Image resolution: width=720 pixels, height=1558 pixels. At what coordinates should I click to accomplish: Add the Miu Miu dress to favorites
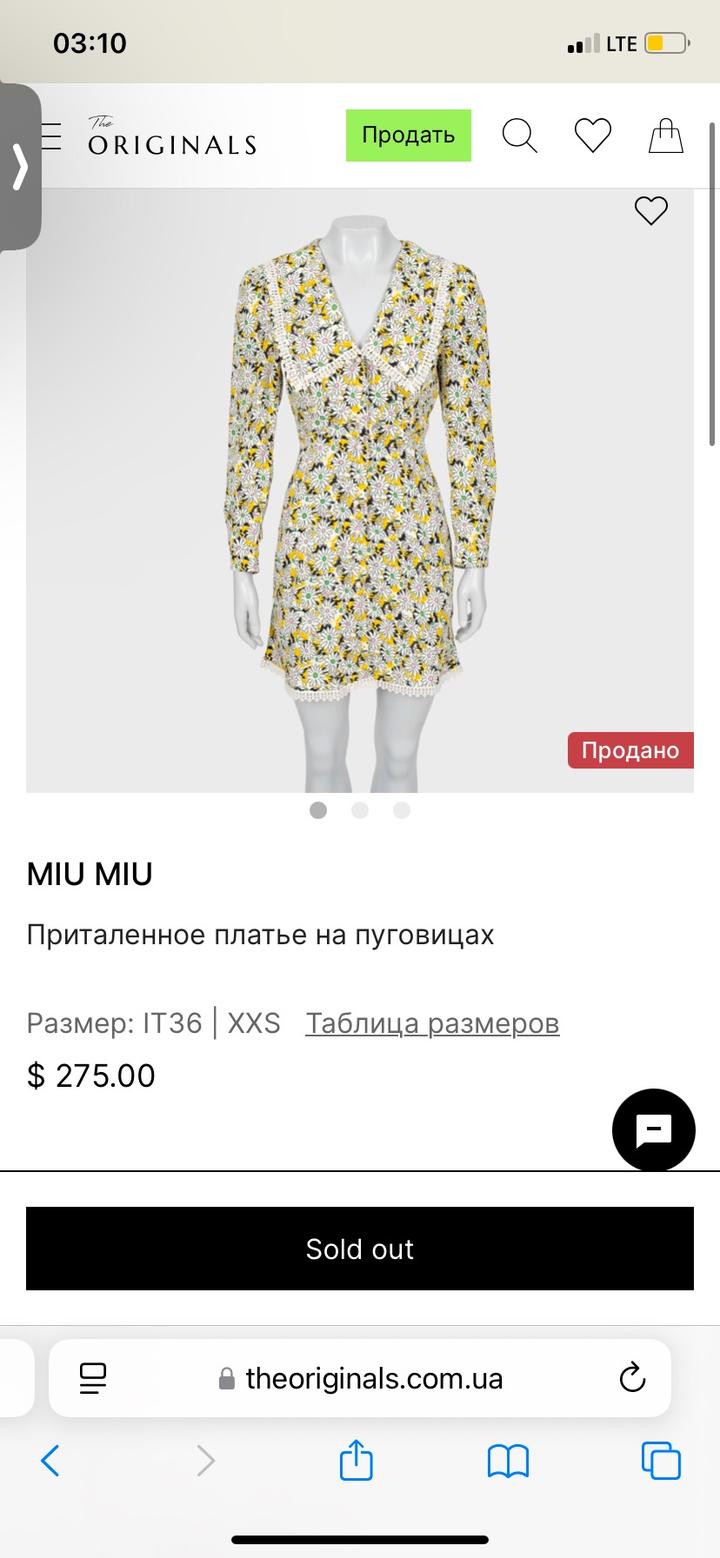pyautogui.click(x=651, y=210)
